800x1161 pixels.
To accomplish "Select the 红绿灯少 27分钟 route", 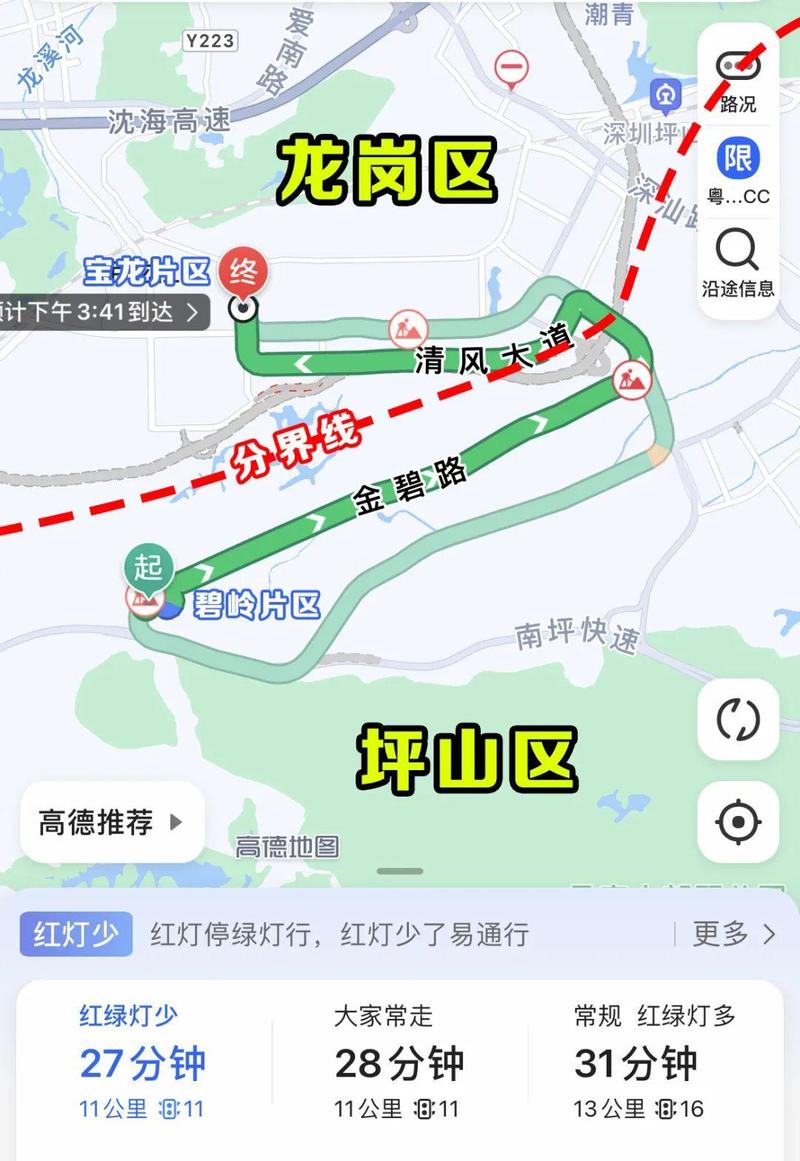I will tap(143, 1062).
